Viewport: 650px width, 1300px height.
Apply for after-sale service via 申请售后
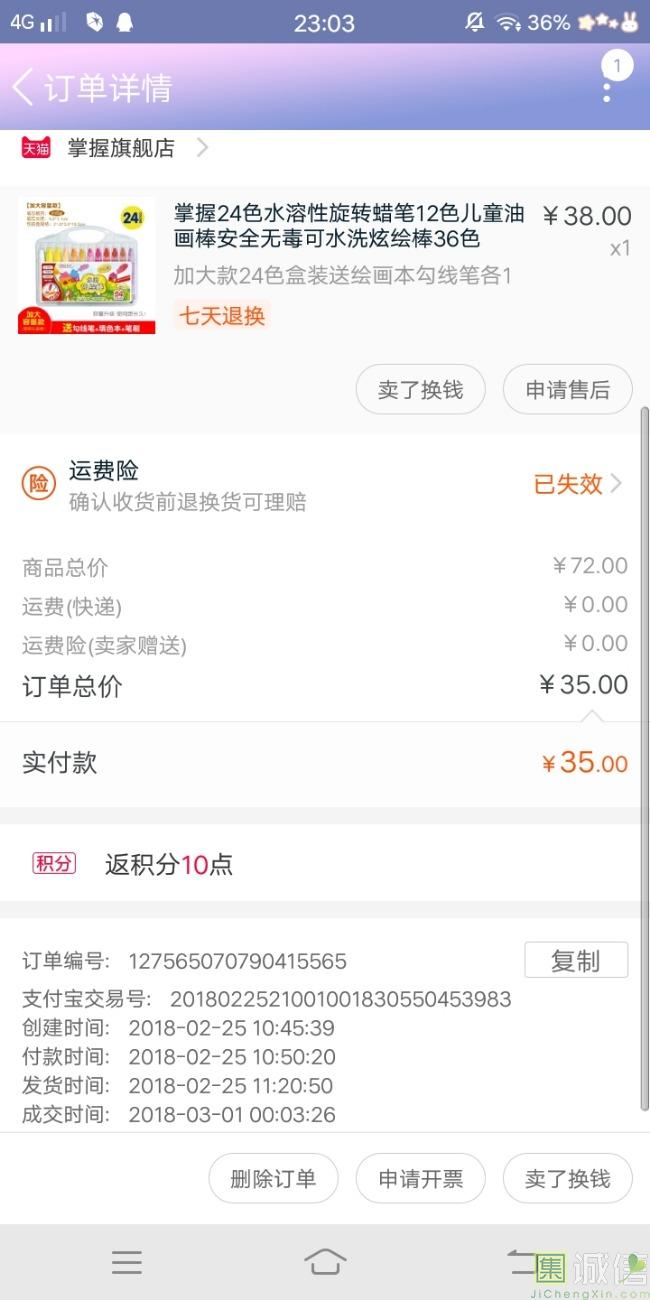567,390
